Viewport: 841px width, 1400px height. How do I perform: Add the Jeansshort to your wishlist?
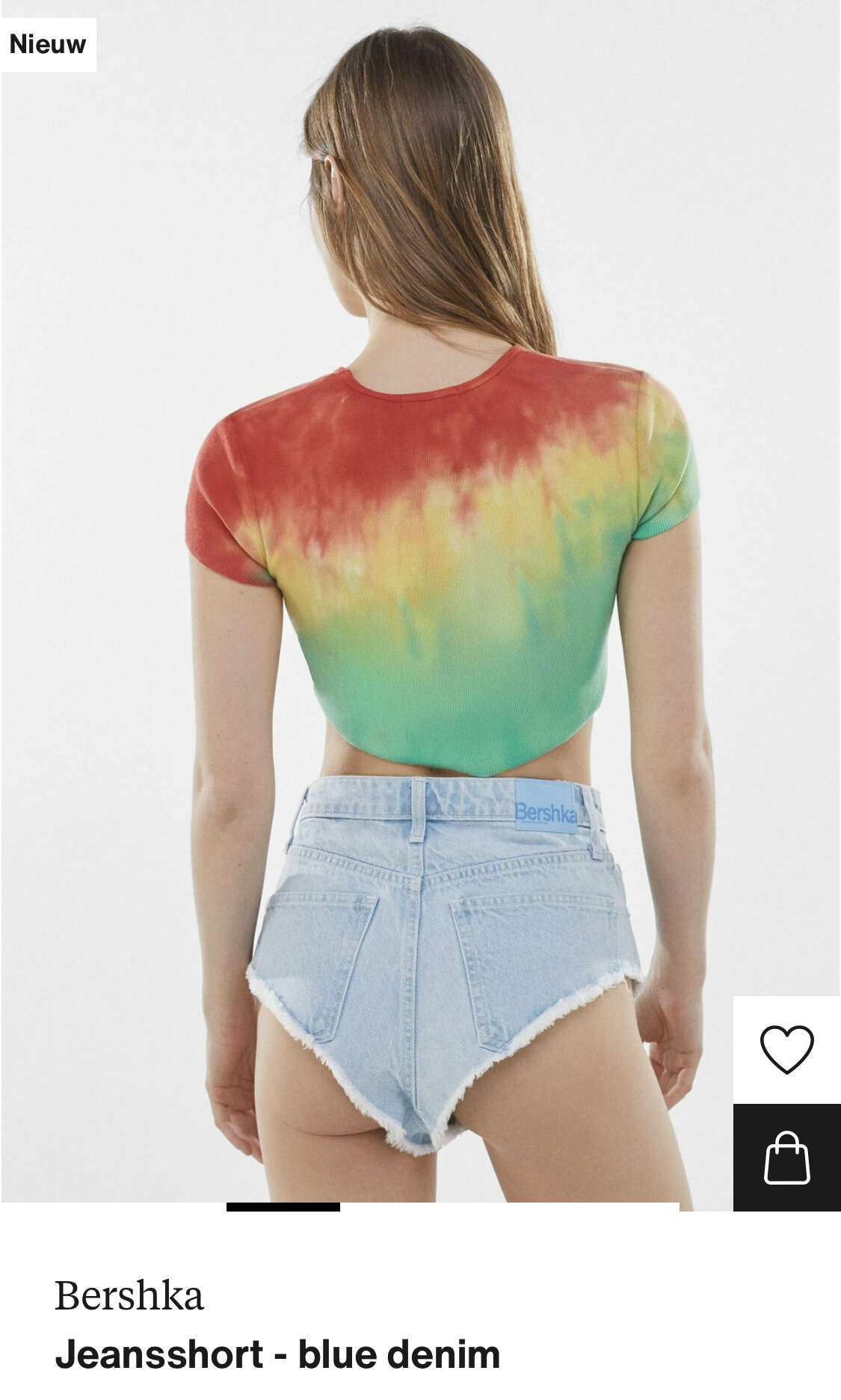pyautogui.click(x=786, y=1049)
